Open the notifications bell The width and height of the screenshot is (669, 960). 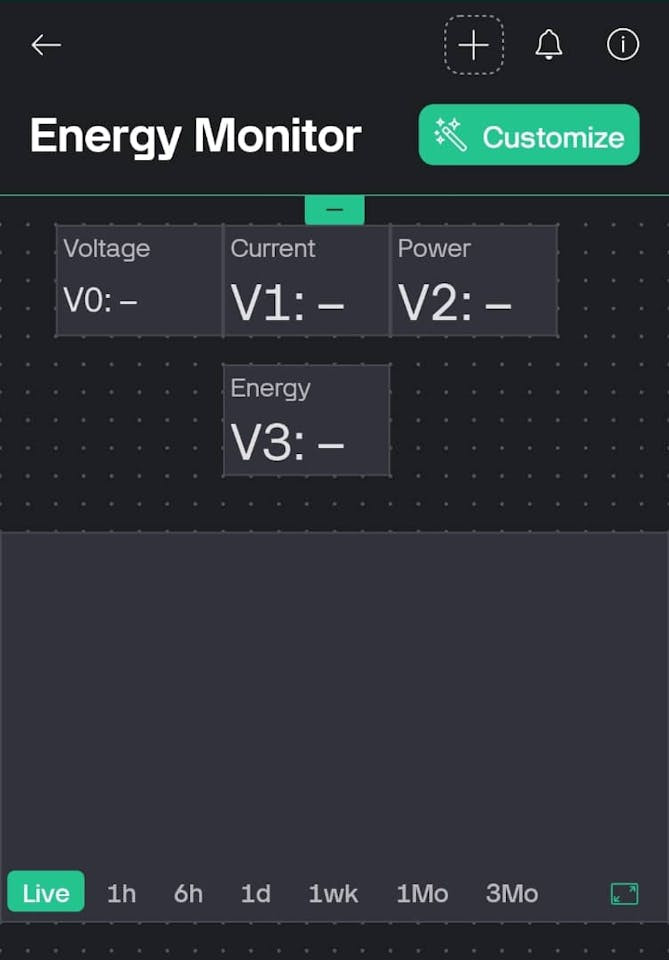pyautogui.click(x=549, y=45)
